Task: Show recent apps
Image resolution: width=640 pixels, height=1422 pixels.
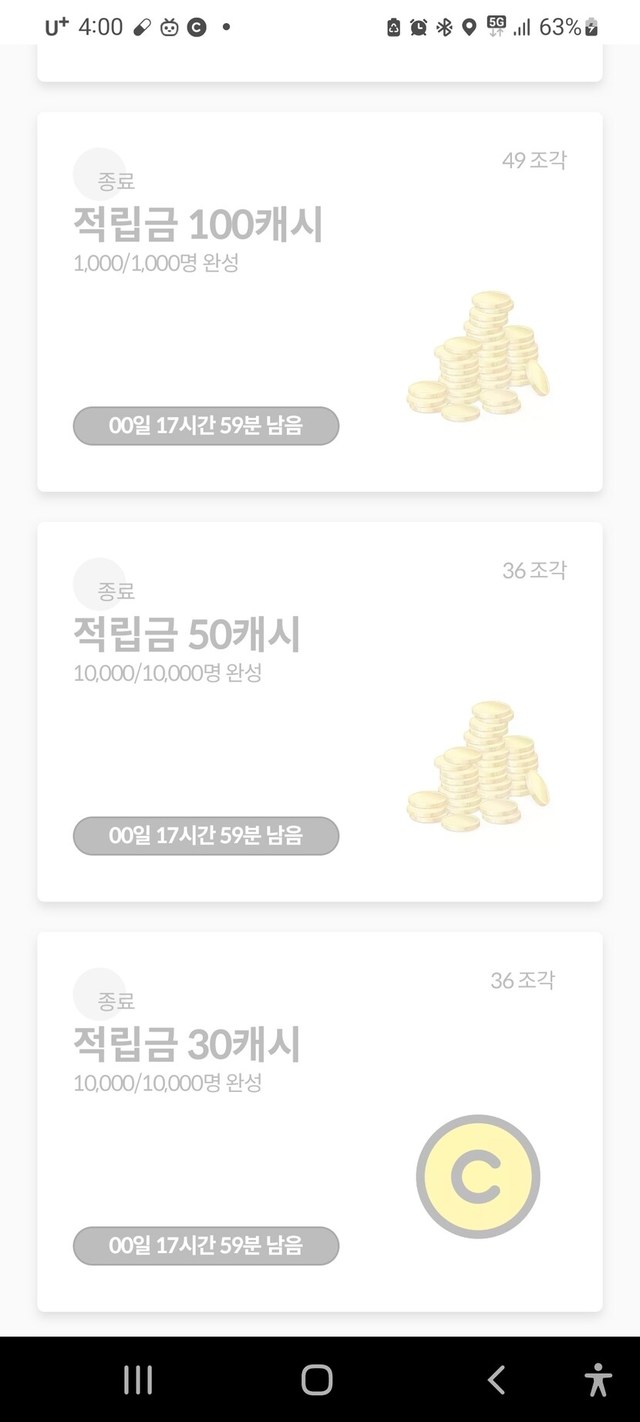Action: point(138,1380)
